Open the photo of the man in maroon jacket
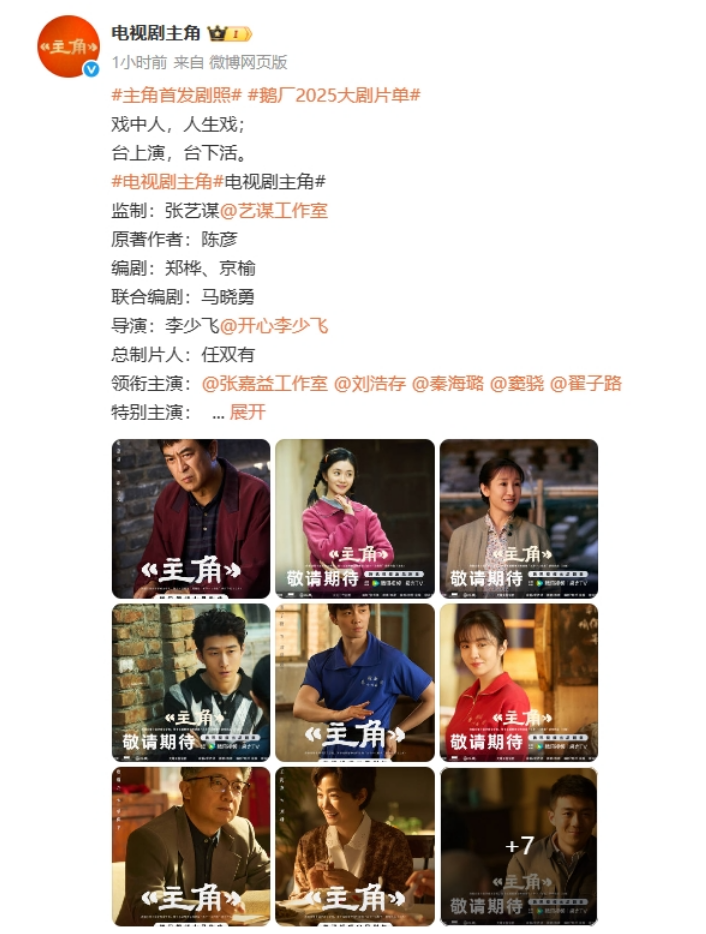The image size is (706, 934). point(191,518)
